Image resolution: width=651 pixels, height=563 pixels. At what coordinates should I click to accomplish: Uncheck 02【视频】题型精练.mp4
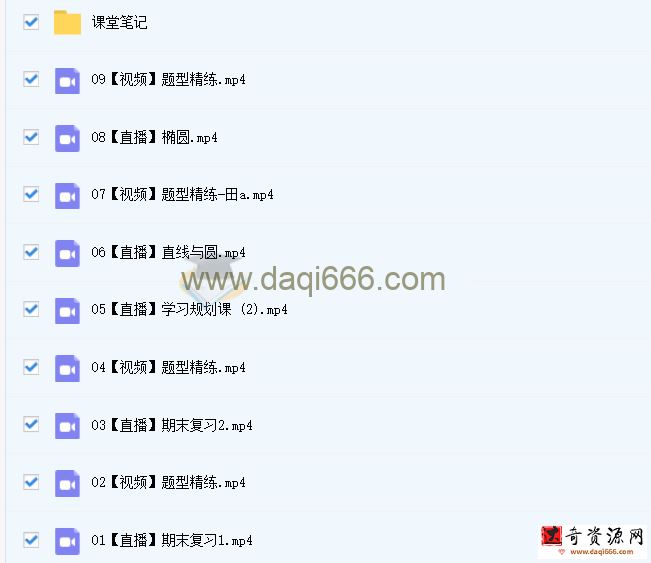(31, 482)
